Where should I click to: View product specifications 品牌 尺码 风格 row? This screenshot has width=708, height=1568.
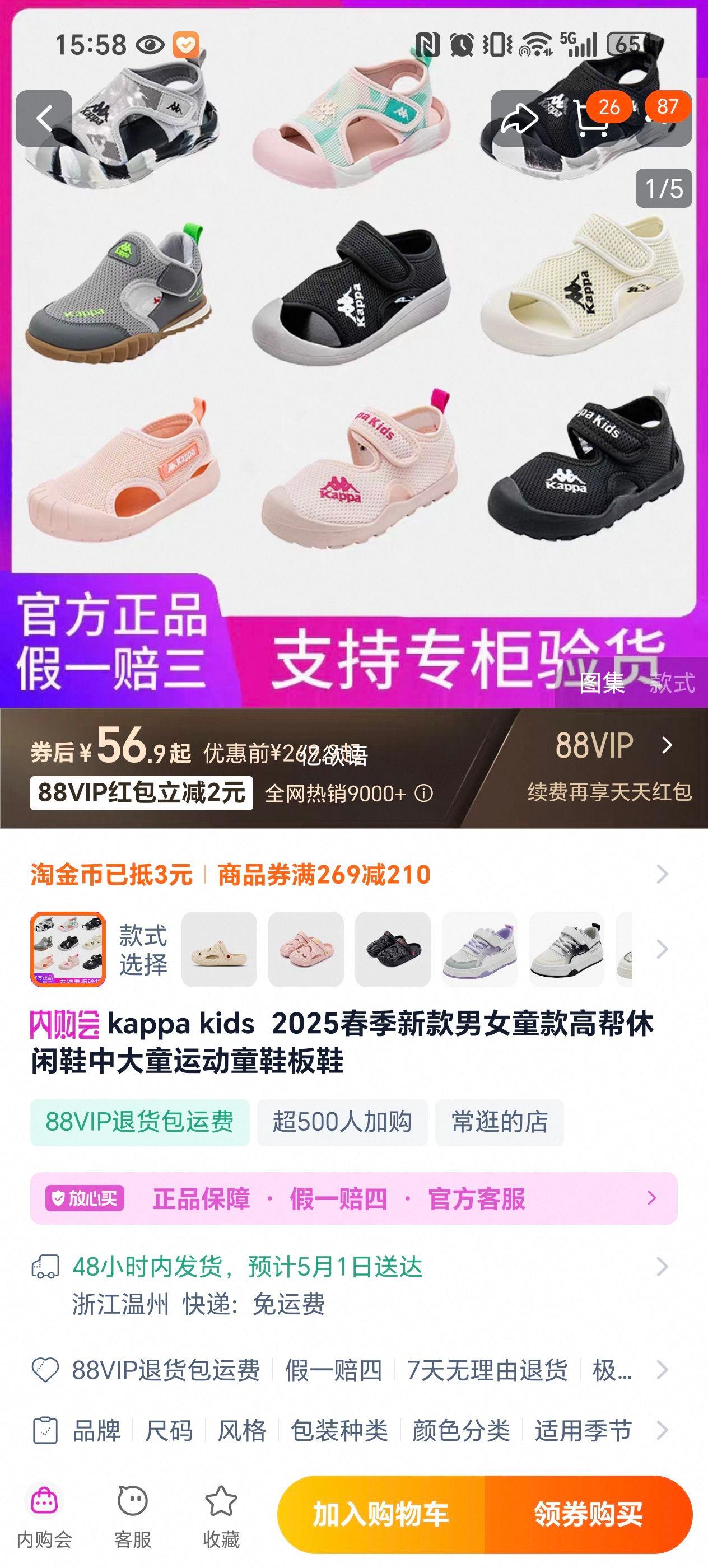353,1430
